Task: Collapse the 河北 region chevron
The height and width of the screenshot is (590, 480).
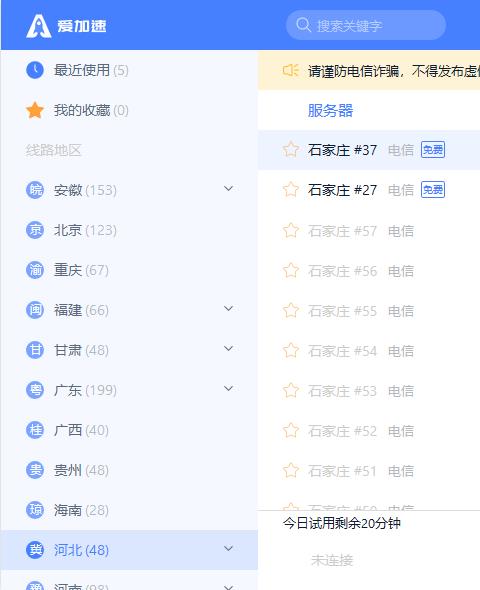Action: [228, 549]
